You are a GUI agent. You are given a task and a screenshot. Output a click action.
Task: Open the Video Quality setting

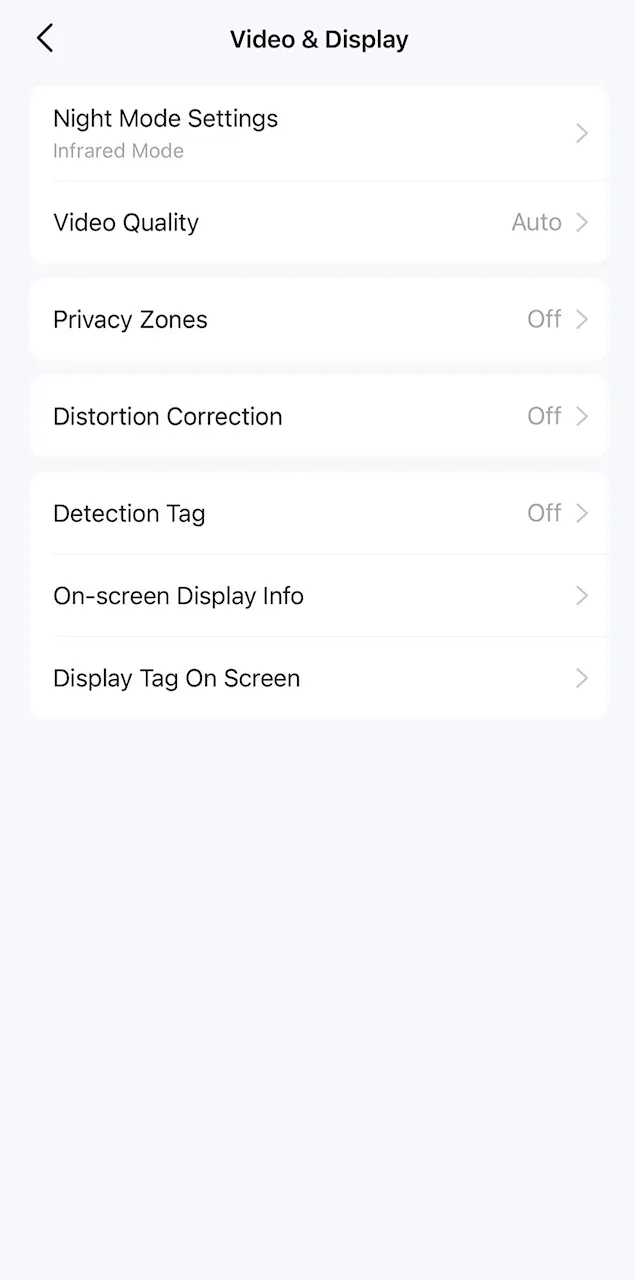[319, 222]
